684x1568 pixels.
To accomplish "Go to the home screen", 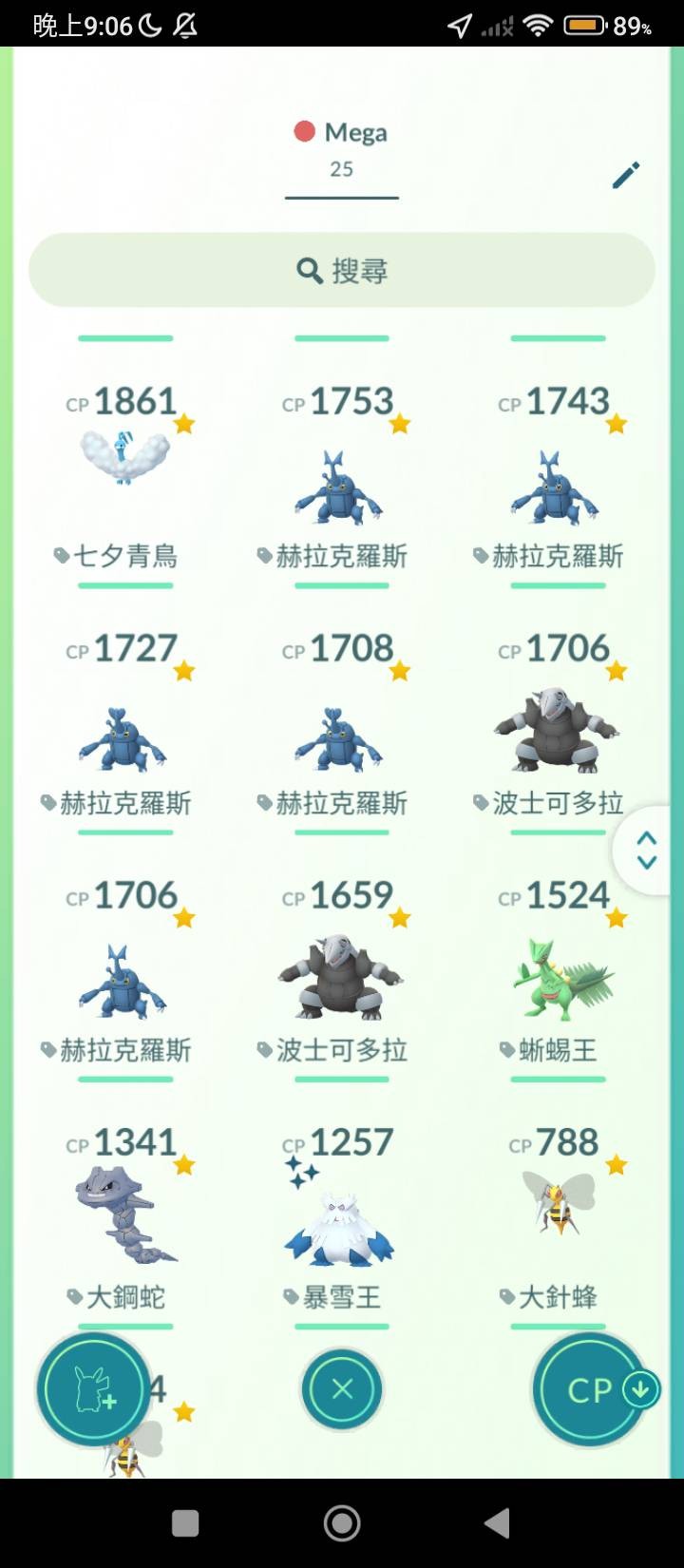I will [342, 1523].
